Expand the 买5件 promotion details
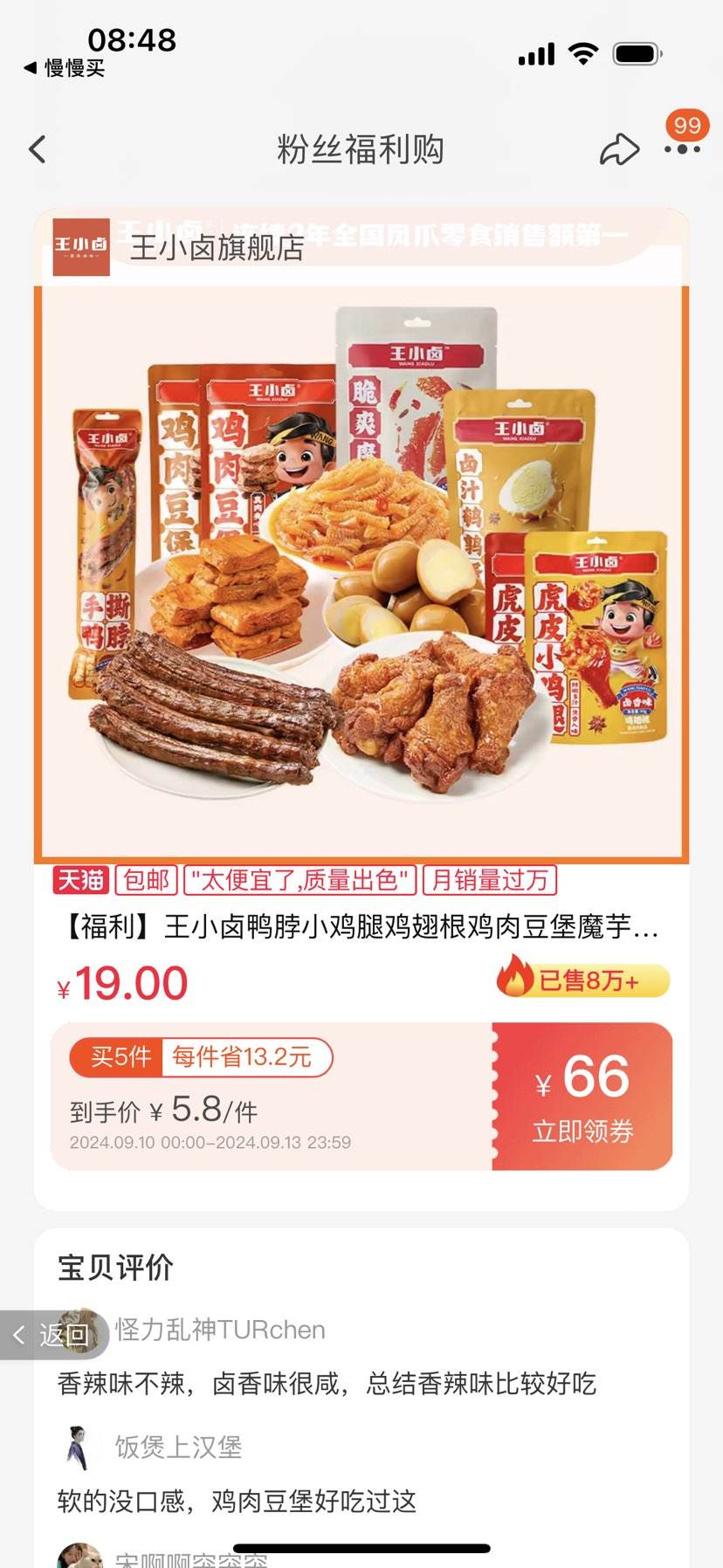The image size is (723, 1568). coord(201,1057)
